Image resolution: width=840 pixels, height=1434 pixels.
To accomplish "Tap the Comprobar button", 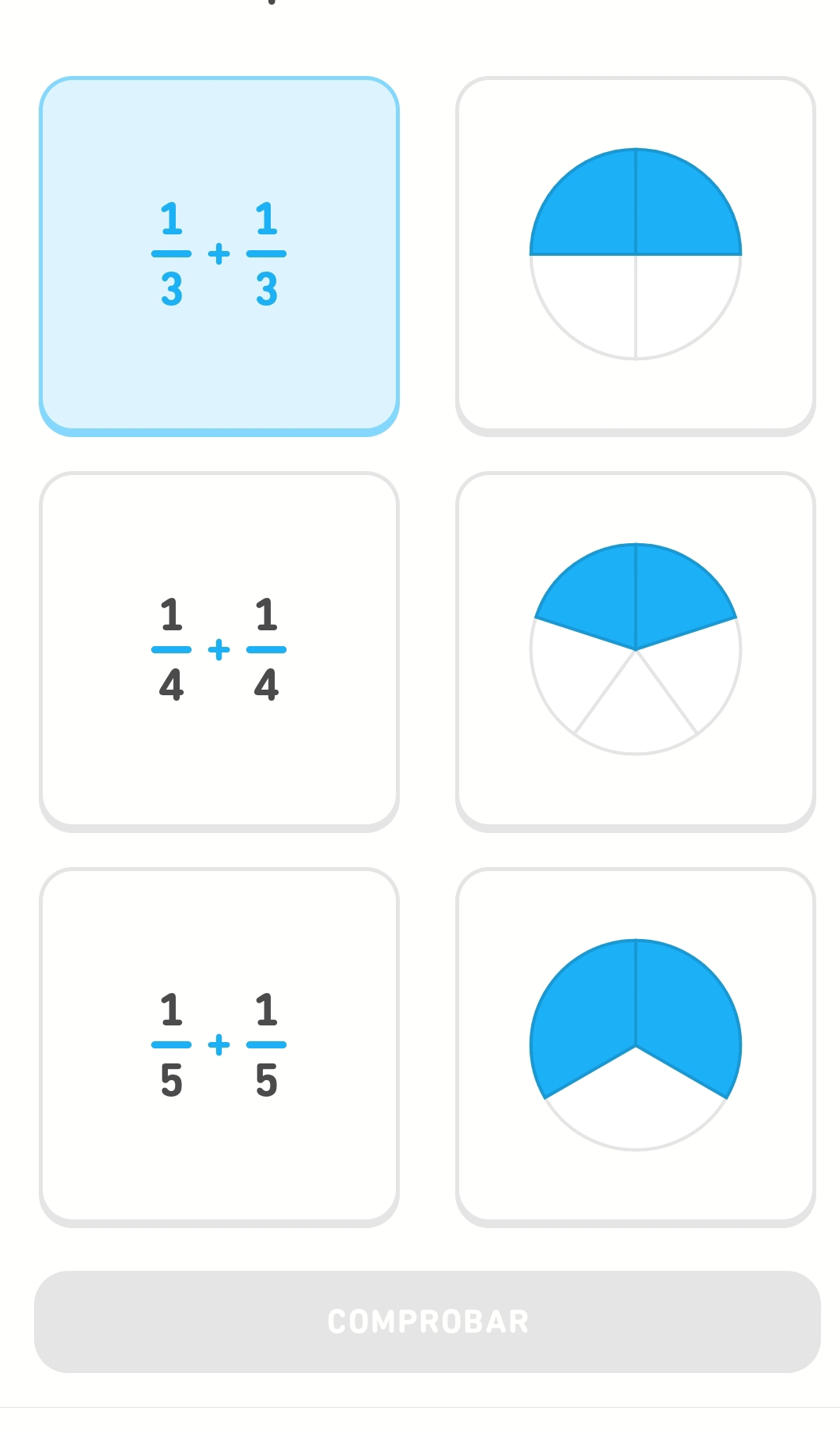I will [427, 1321].
